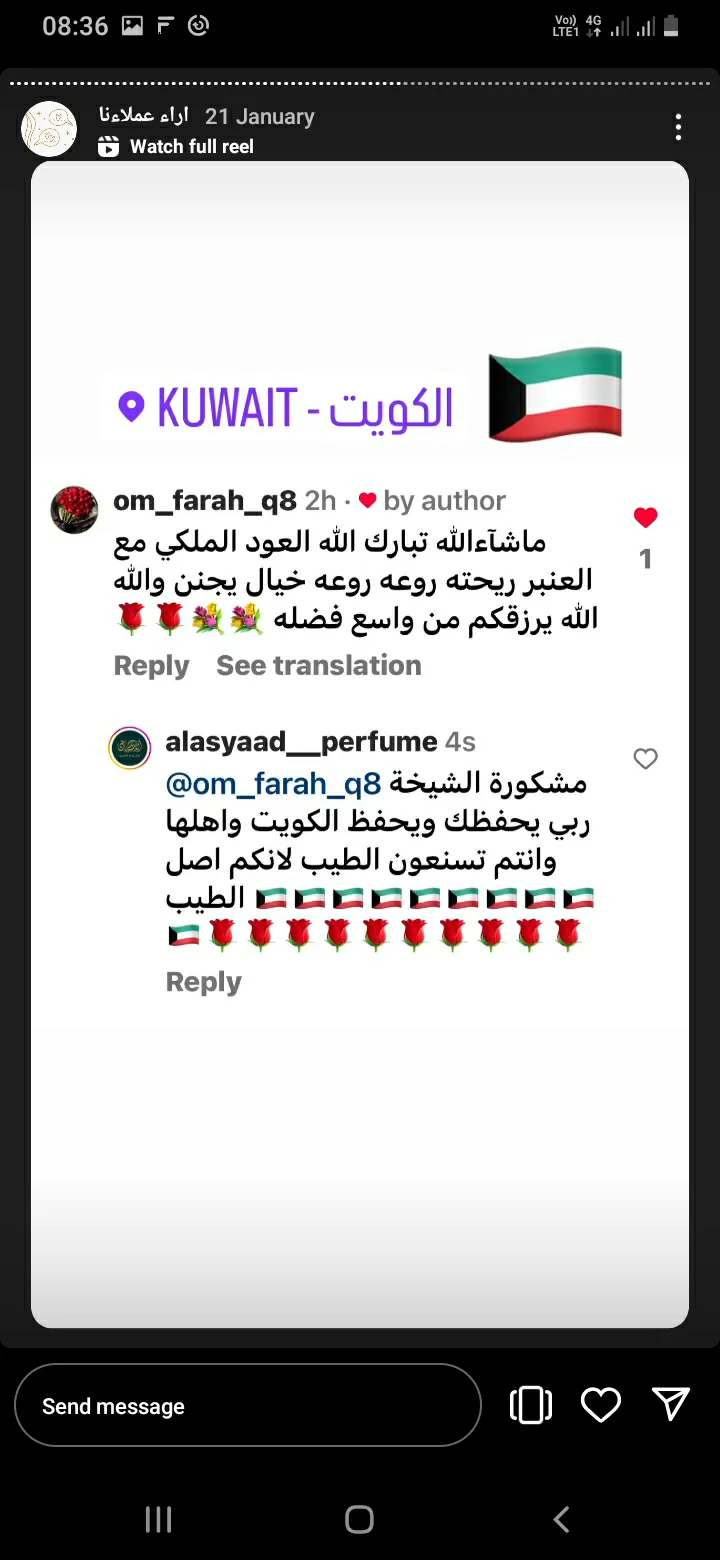Open the story poster's profile picture
Image resolution: width=720 pixels, height=1560 pixels.
point(49,129)
